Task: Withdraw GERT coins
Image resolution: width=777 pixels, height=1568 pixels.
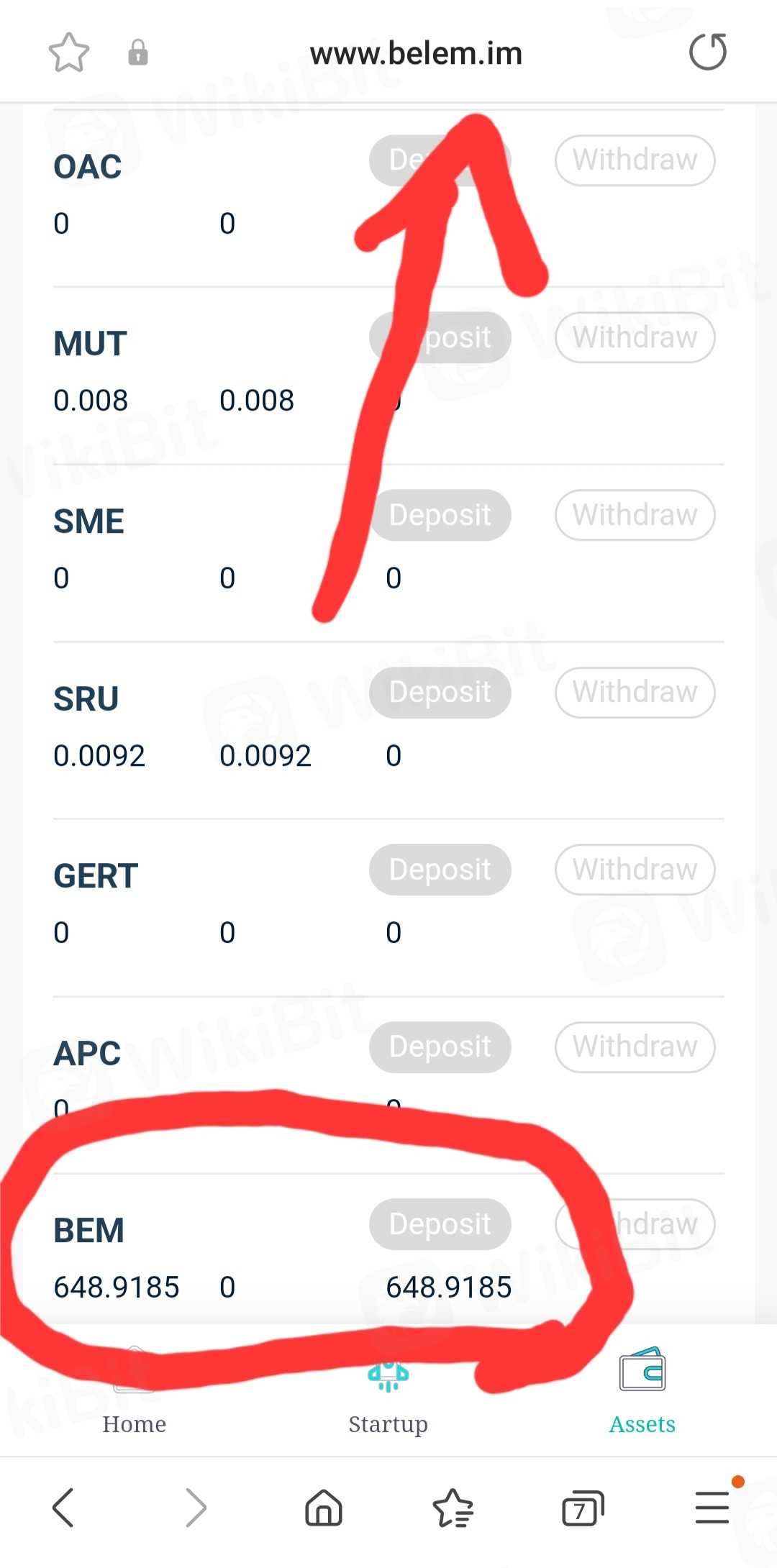Action: coord(635,870)
